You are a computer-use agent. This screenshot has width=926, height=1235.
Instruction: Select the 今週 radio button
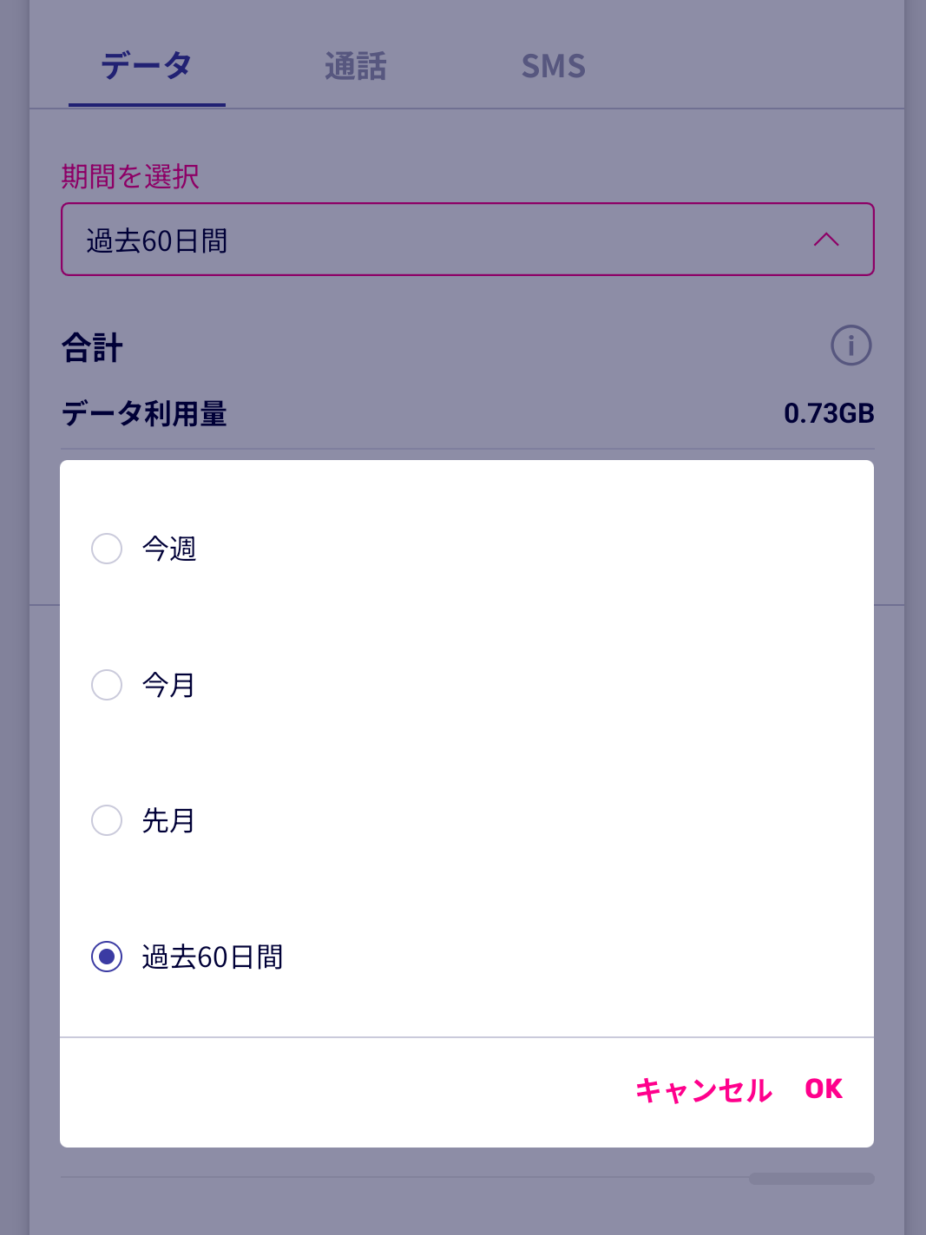pos(107,548)
